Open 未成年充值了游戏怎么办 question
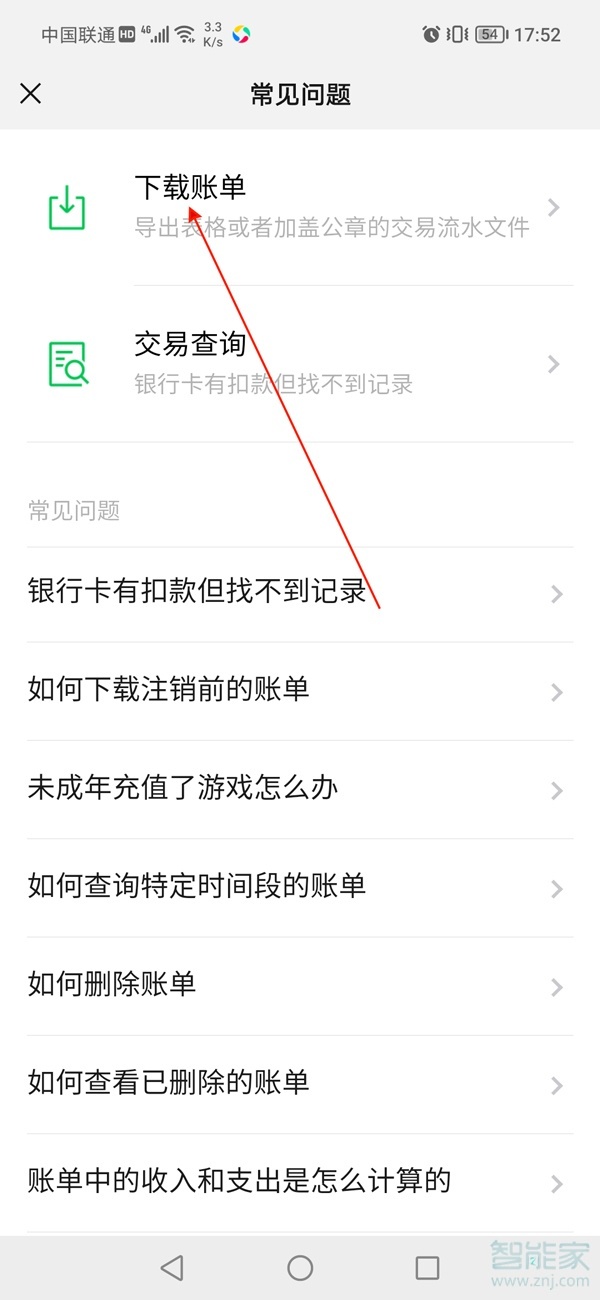The width and height of the screenshot is (600, 1300). pyautogui.click(x=300, y=789)
